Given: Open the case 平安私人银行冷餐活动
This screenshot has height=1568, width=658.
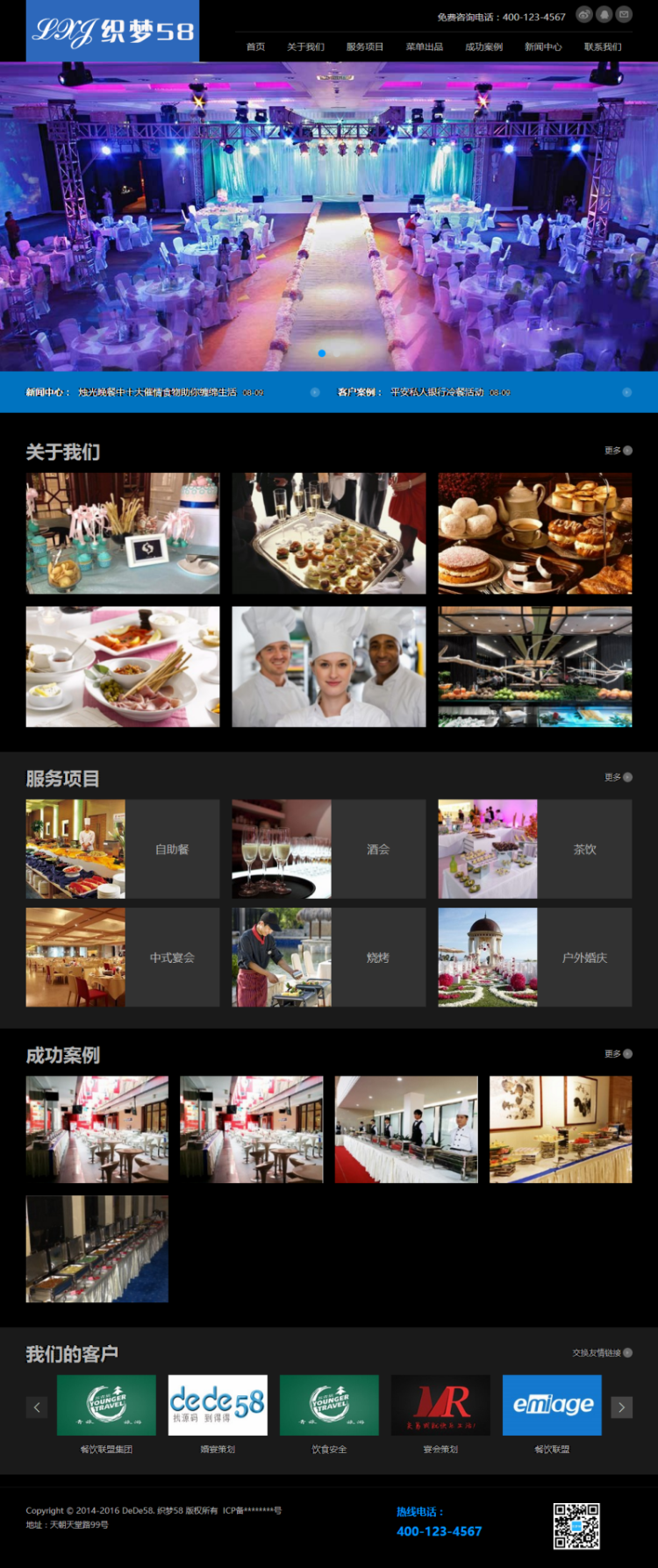Looking at the screenshot, I should tap(437, 392).
